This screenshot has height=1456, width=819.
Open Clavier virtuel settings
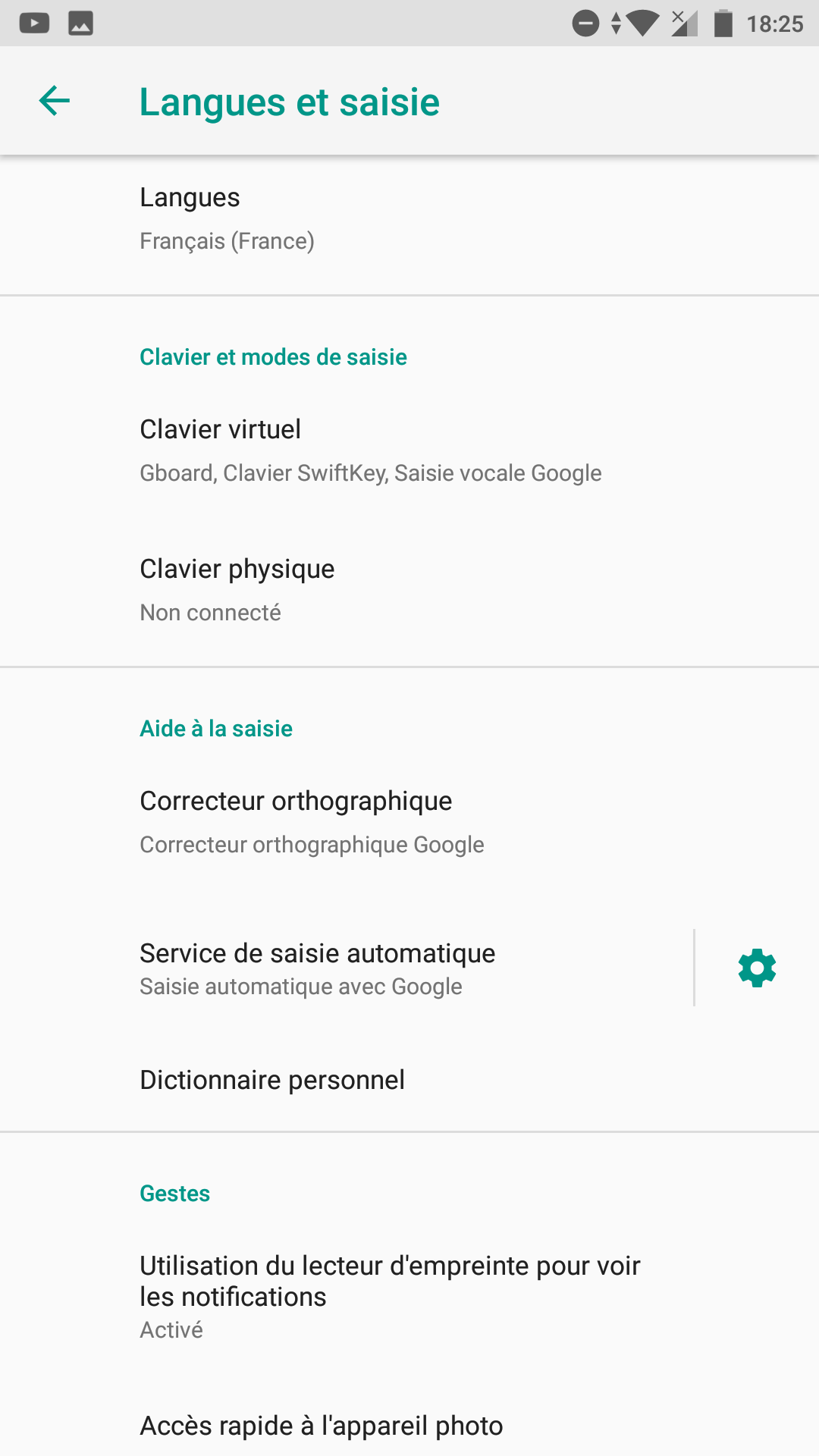click(x=409, y=451)
